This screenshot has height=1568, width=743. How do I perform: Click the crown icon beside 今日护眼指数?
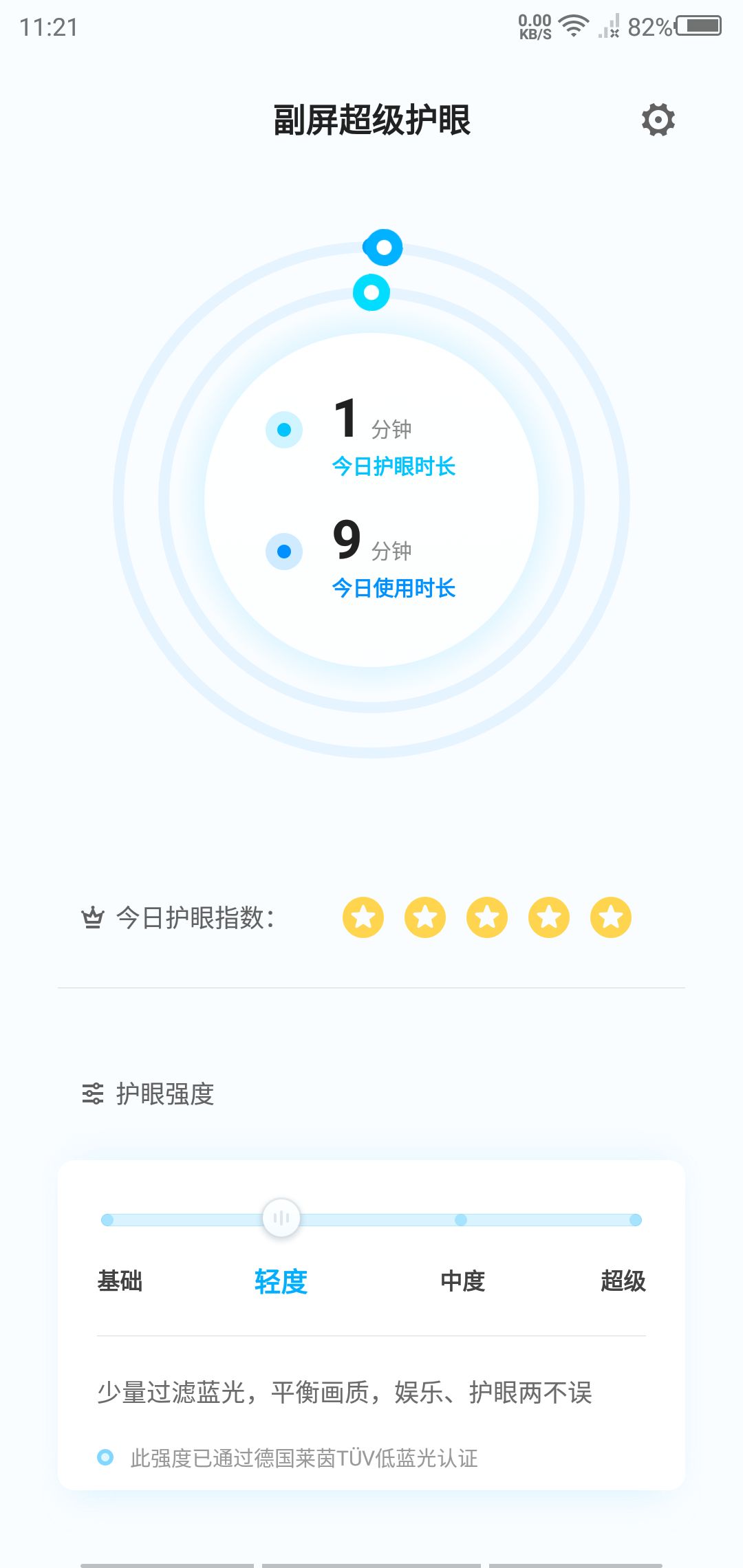pyautogui.click(x=93, y=917)
